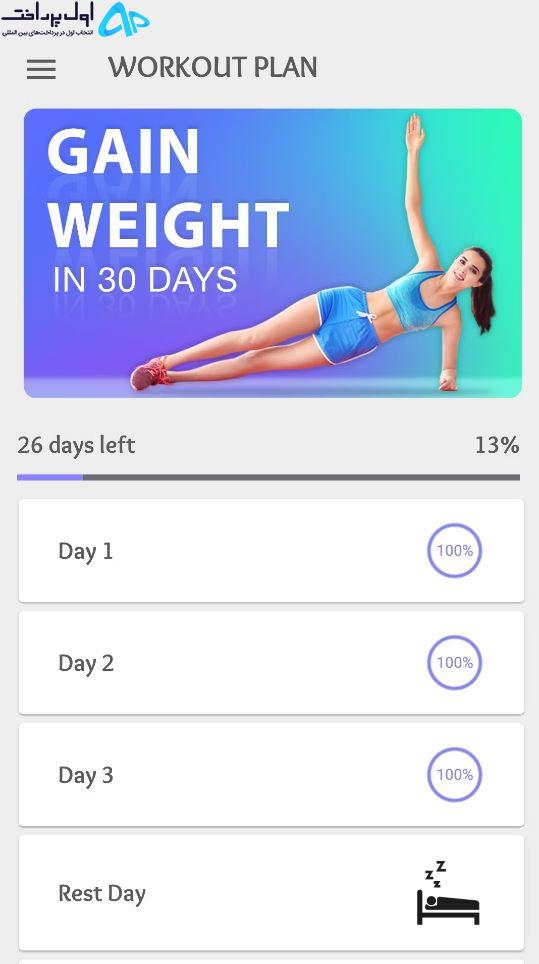
Task: Tap the Rest Day row
Action: [271, 893]
